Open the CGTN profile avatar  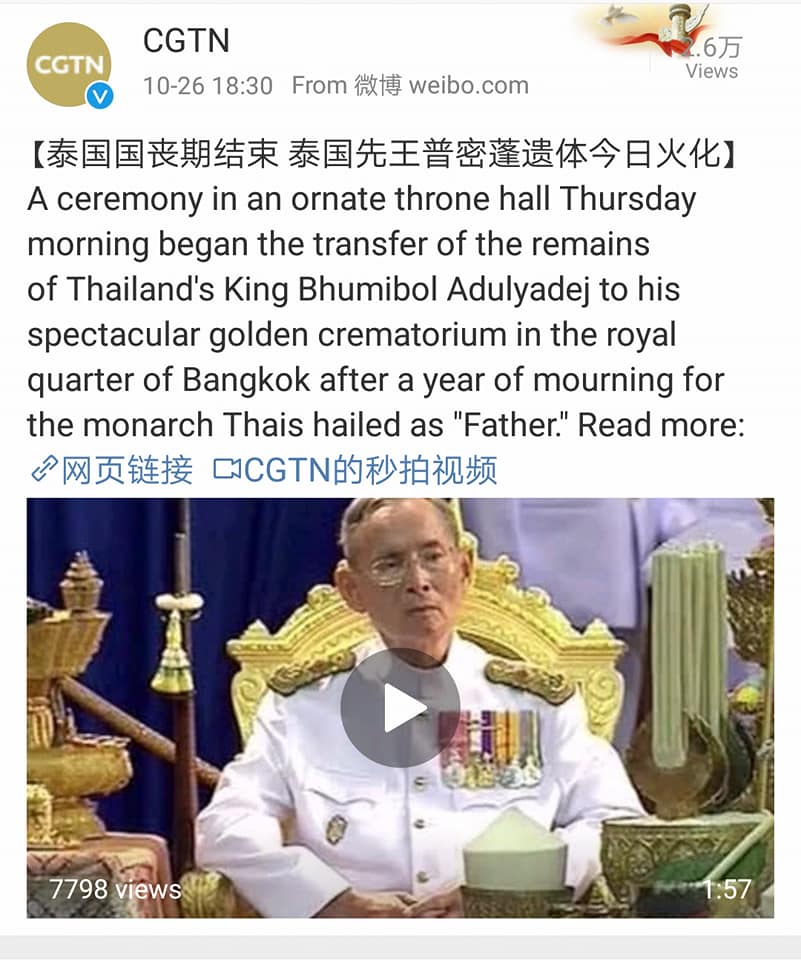[69, 64]
